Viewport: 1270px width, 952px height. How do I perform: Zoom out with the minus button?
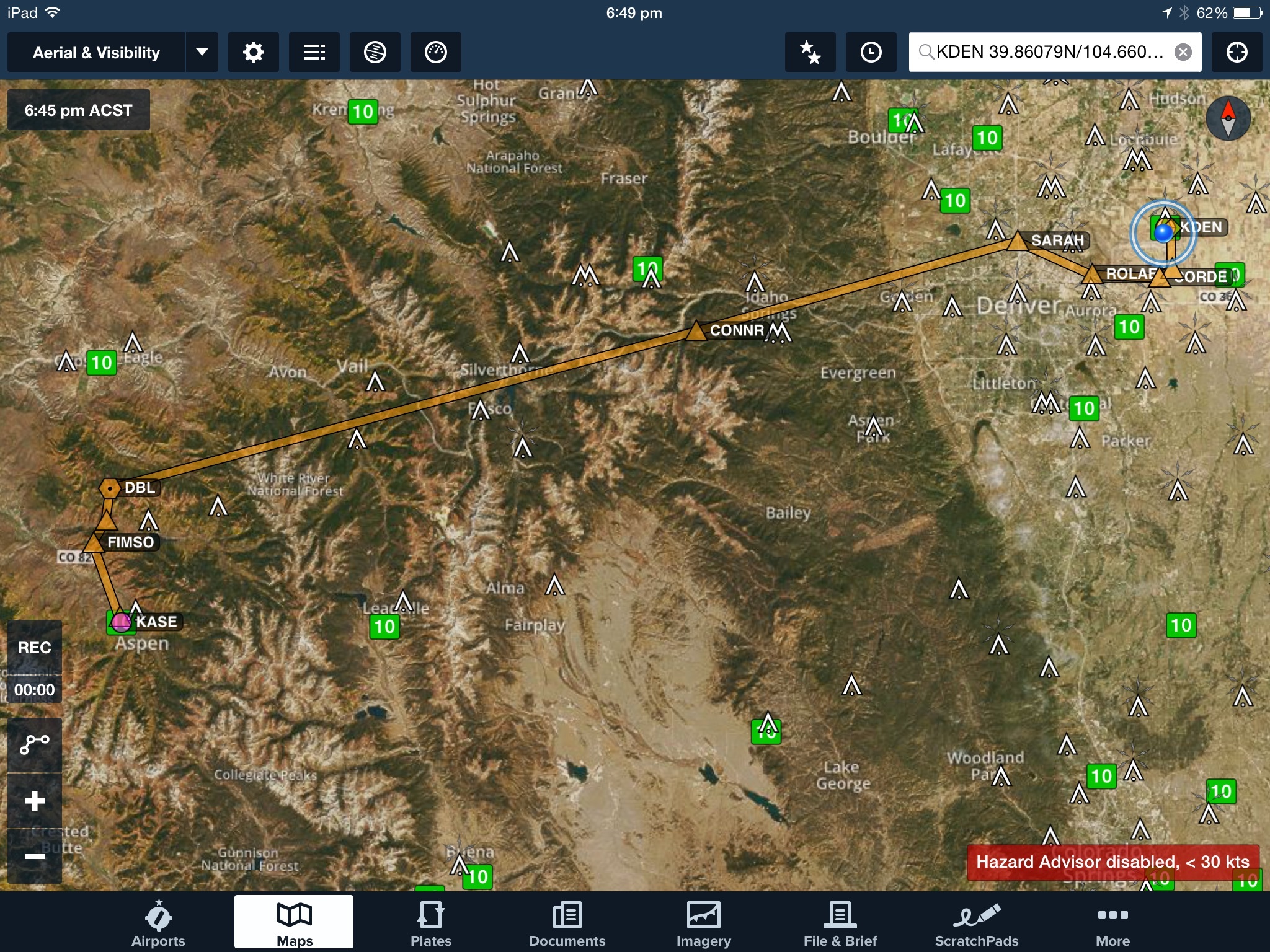coord(35,857)
